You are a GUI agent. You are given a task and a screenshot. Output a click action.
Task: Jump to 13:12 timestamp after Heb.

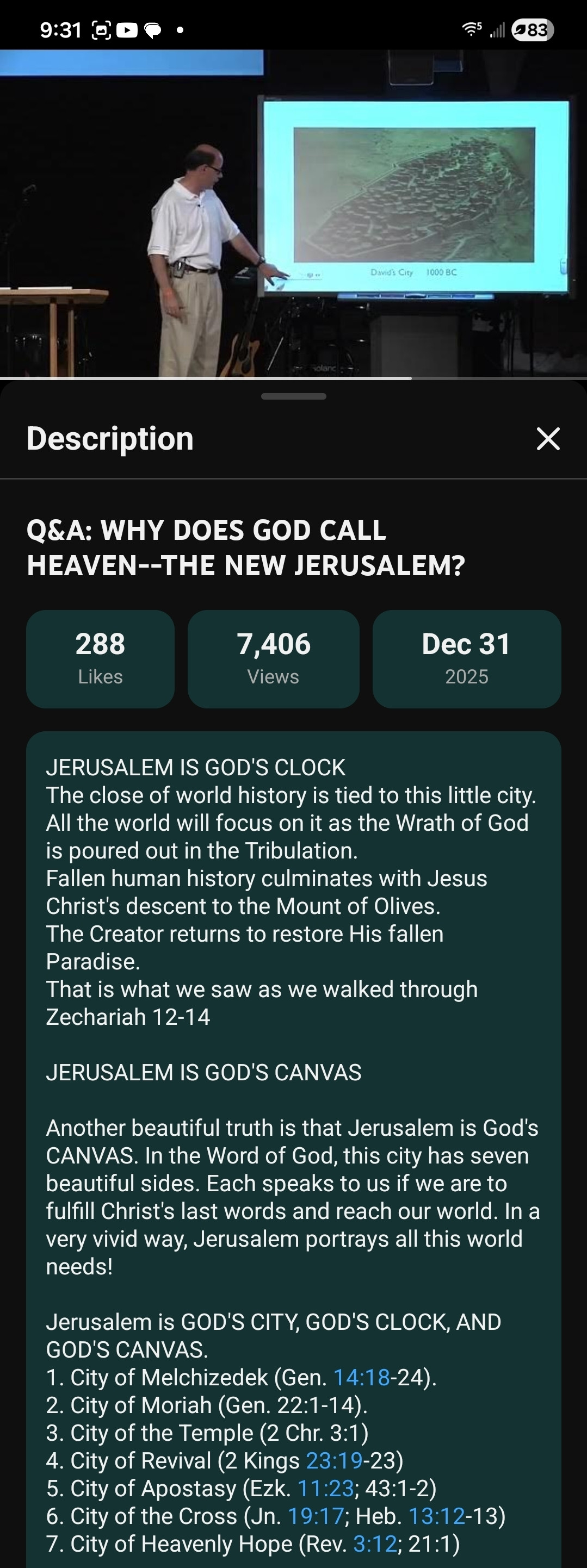pos(436,1516)
